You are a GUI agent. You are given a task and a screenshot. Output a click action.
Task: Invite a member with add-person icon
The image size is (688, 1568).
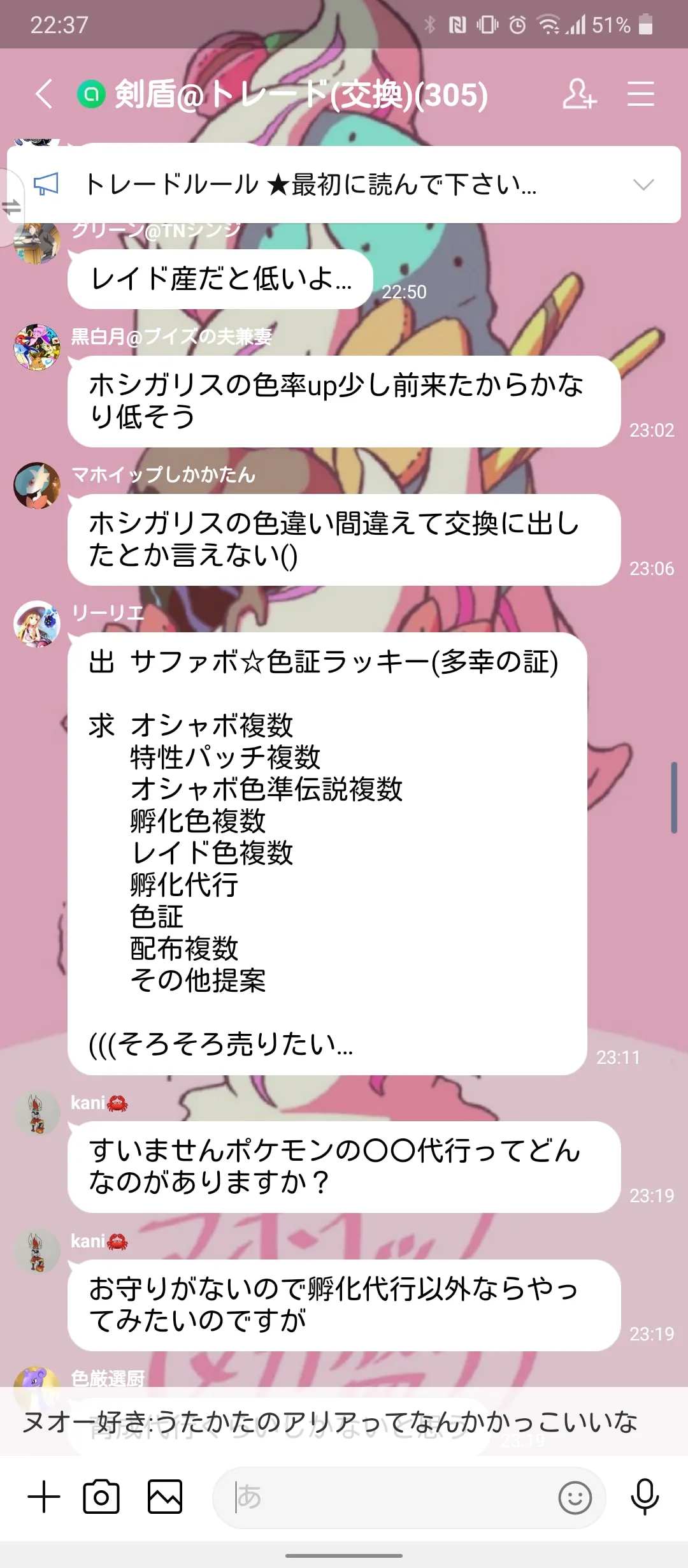click(x=579, y=94)
